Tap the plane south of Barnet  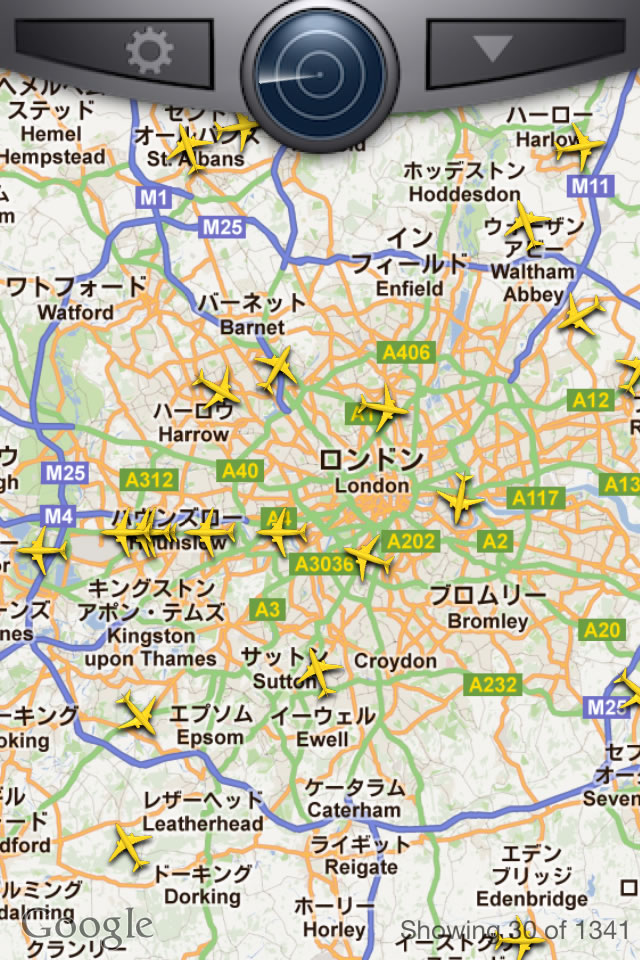[276, 367]
